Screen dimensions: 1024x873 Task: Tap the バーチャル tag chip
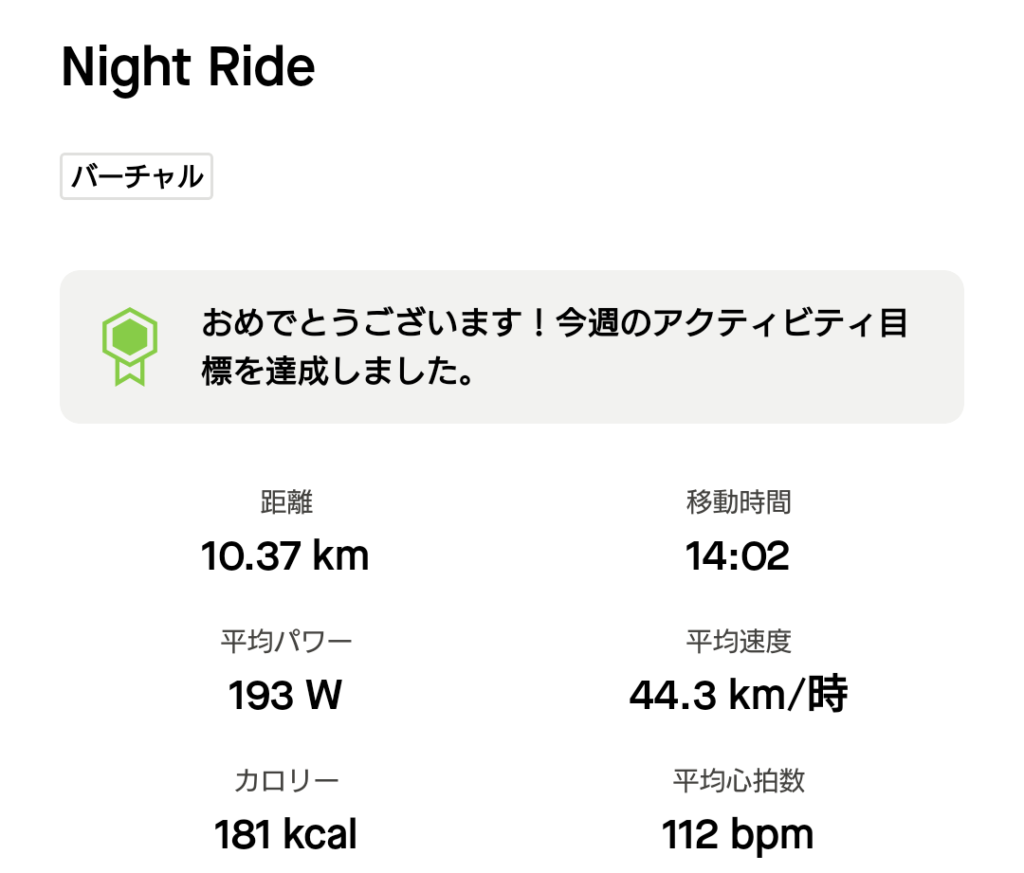[136, 177]
